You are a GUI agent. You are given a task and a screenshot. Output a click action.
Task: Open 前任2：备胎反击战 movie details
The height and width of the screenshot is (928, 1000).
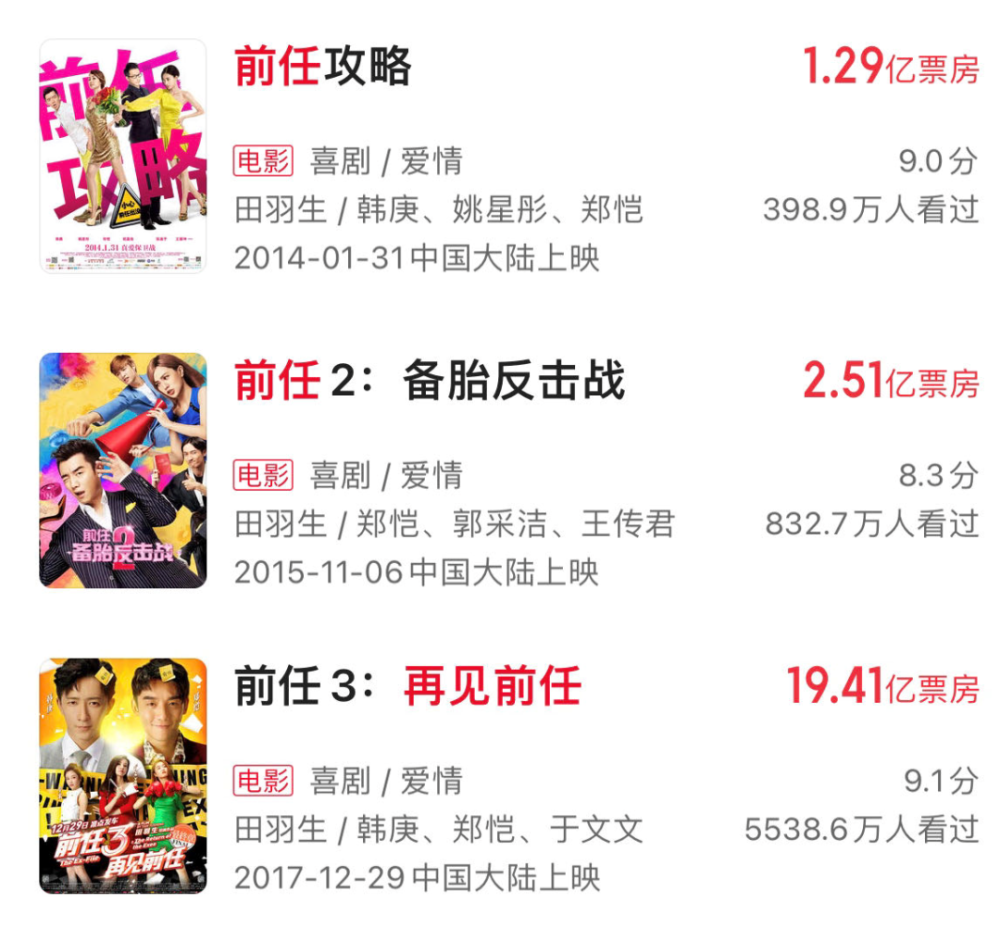[x=429, y=381]
